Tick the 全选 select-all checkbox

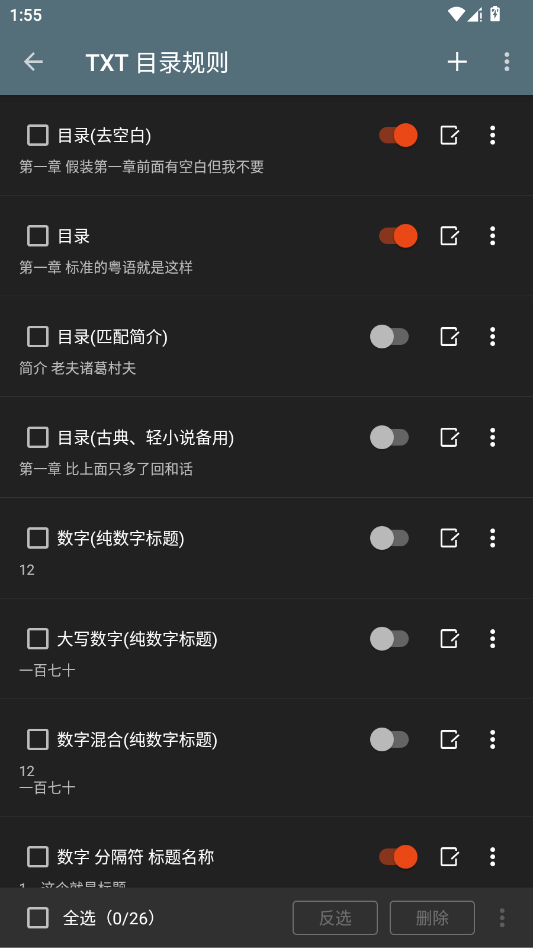(x=38, y=918)
